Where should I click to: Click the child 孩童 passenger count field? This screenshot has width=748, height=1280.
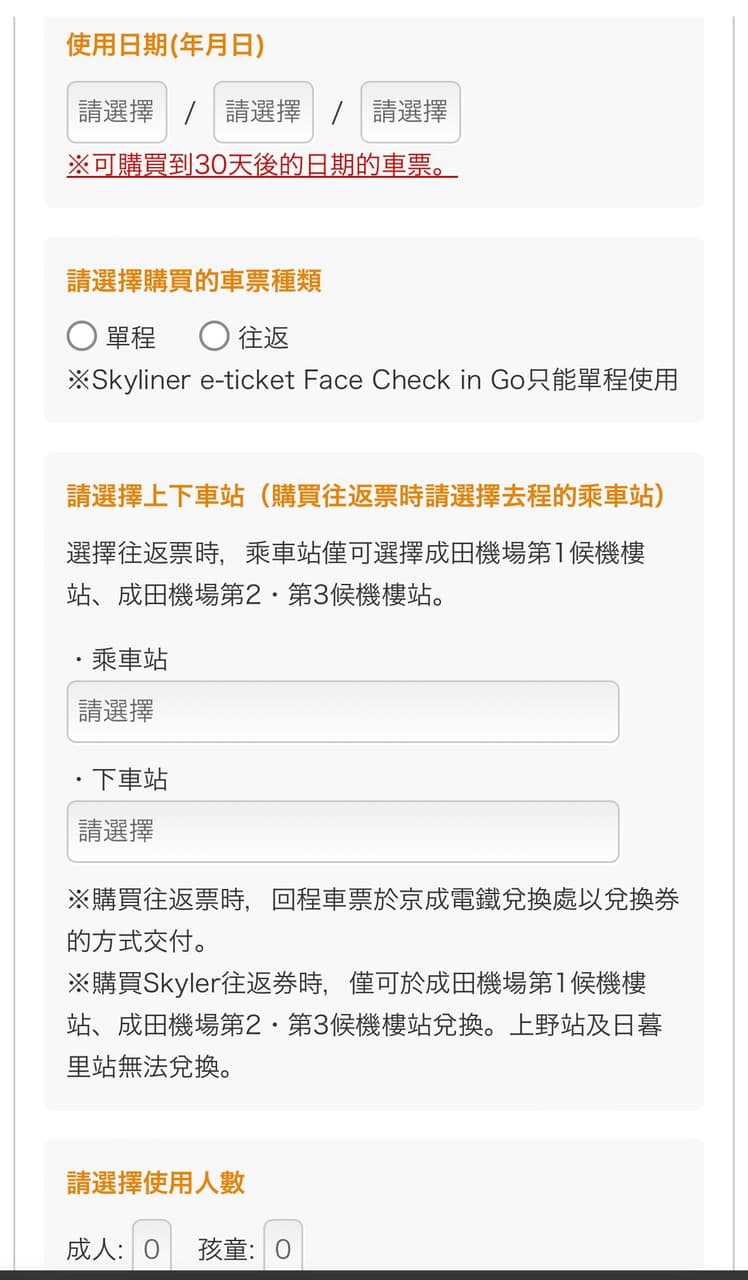tap(282, 1246)
